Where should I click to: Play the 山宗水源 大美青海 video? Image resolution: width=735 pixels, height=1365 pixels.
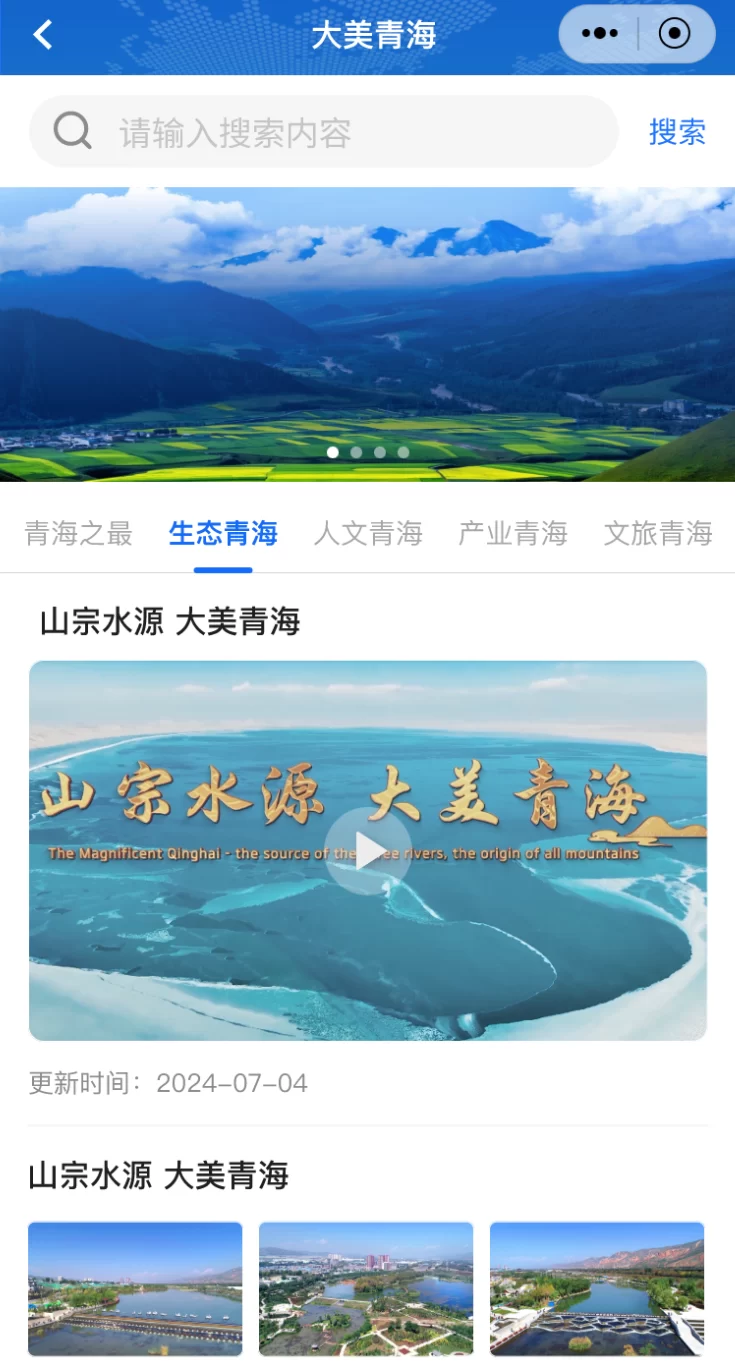pos(367,851)
